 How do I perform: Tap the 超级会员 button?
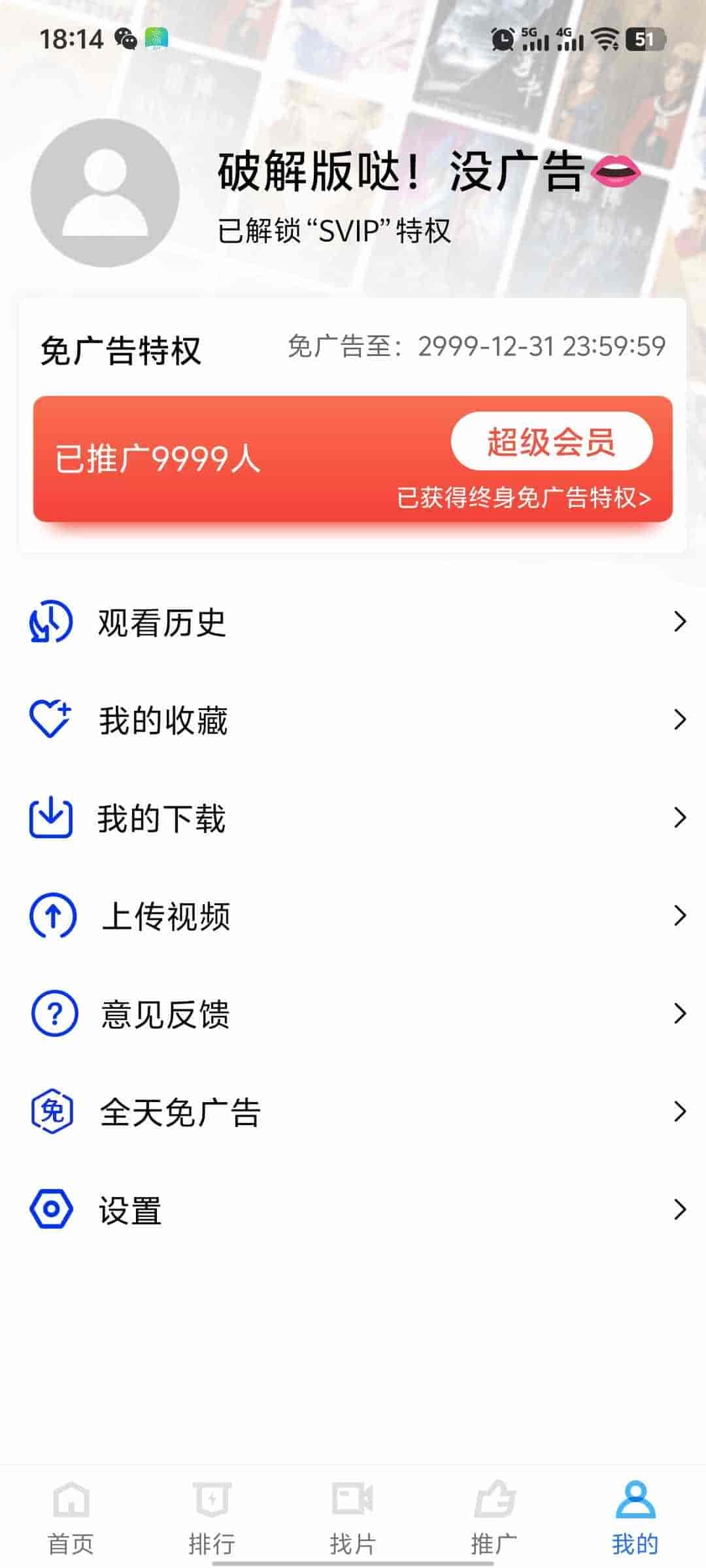(x=551, y=442)
